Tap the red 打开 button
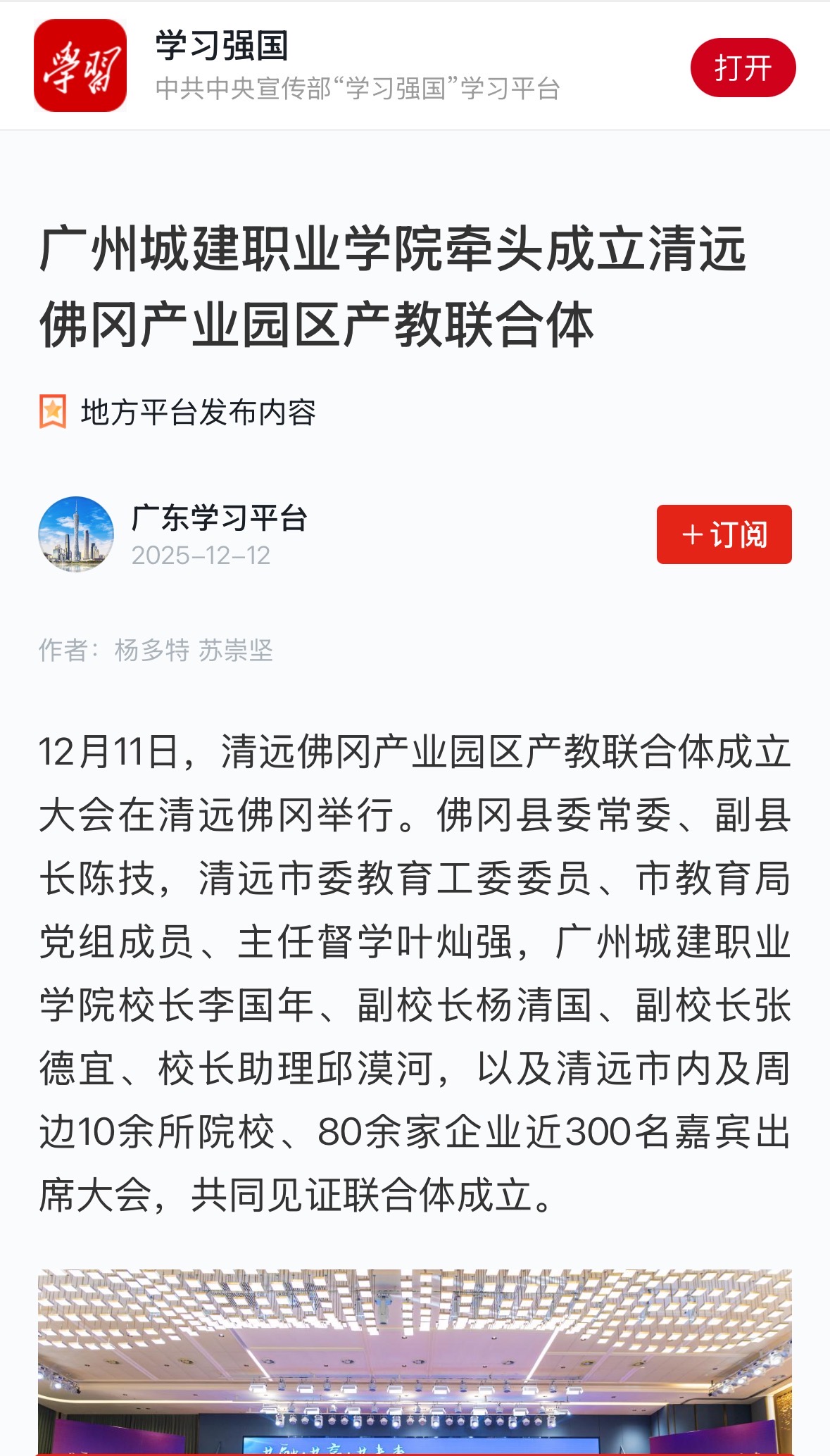Image resolution: width=830 pixels, height=1456 pixels. 743,68
